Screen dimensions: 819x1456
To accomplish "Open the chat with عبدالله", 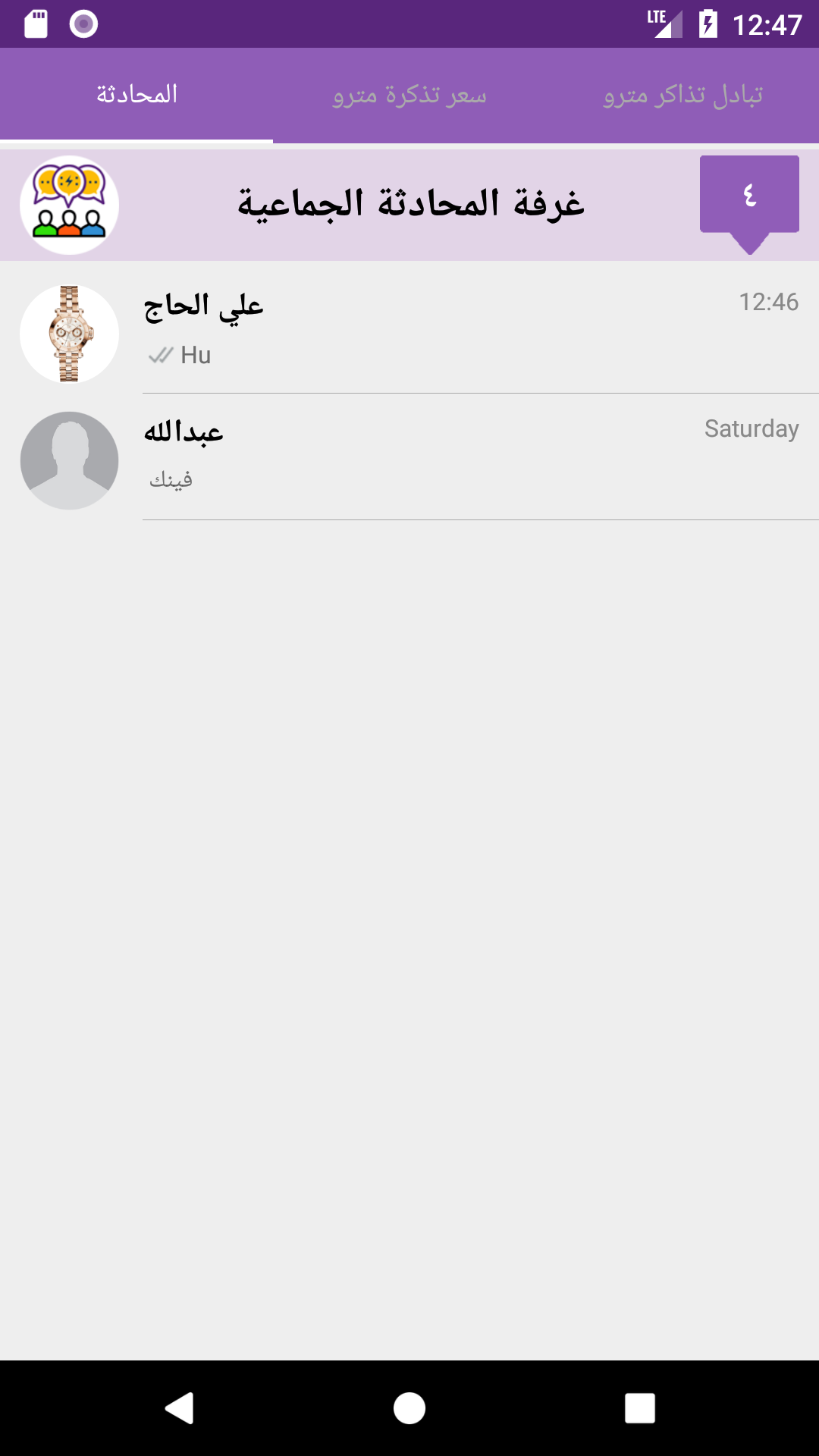I will click(409, 457).
